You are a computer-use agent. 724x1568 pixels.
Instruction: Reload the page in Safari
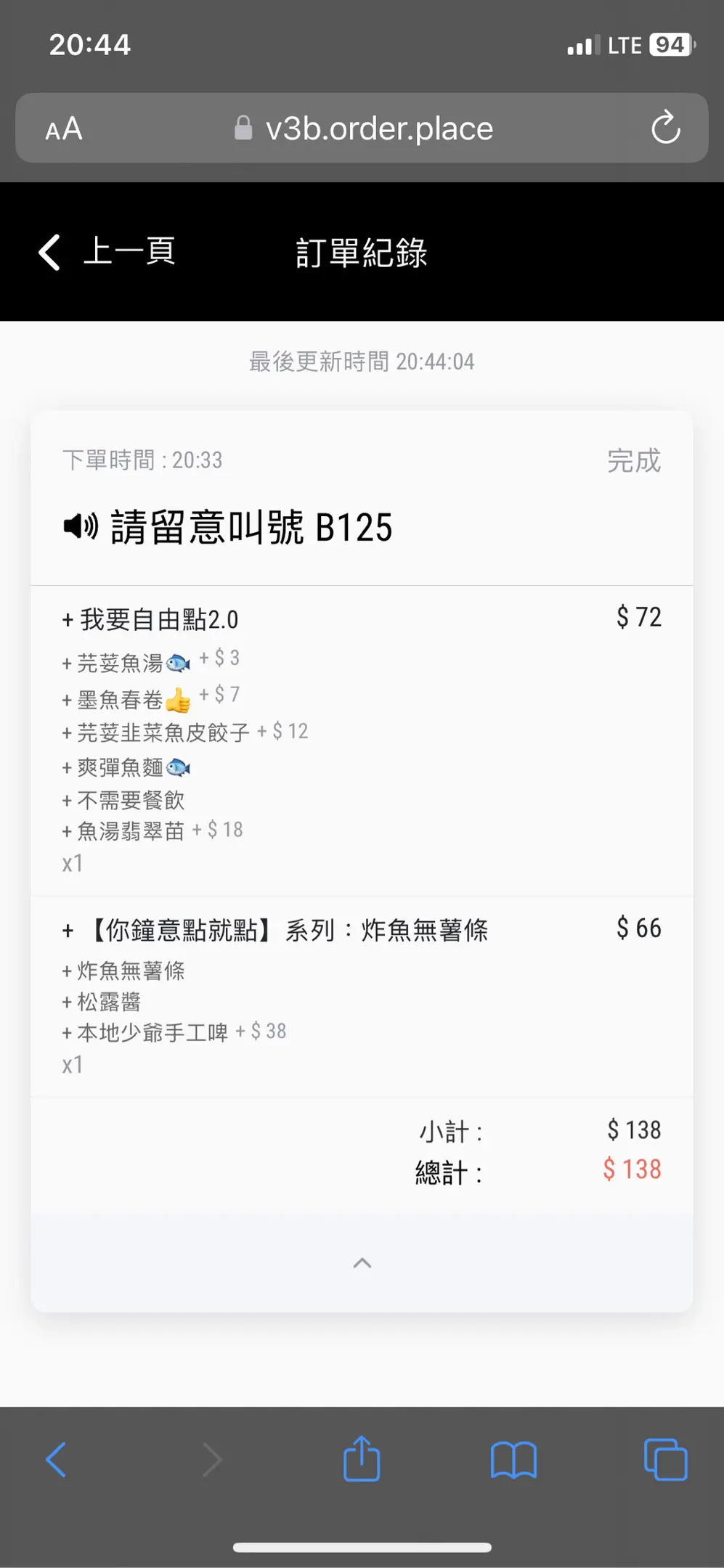point(665,128)
